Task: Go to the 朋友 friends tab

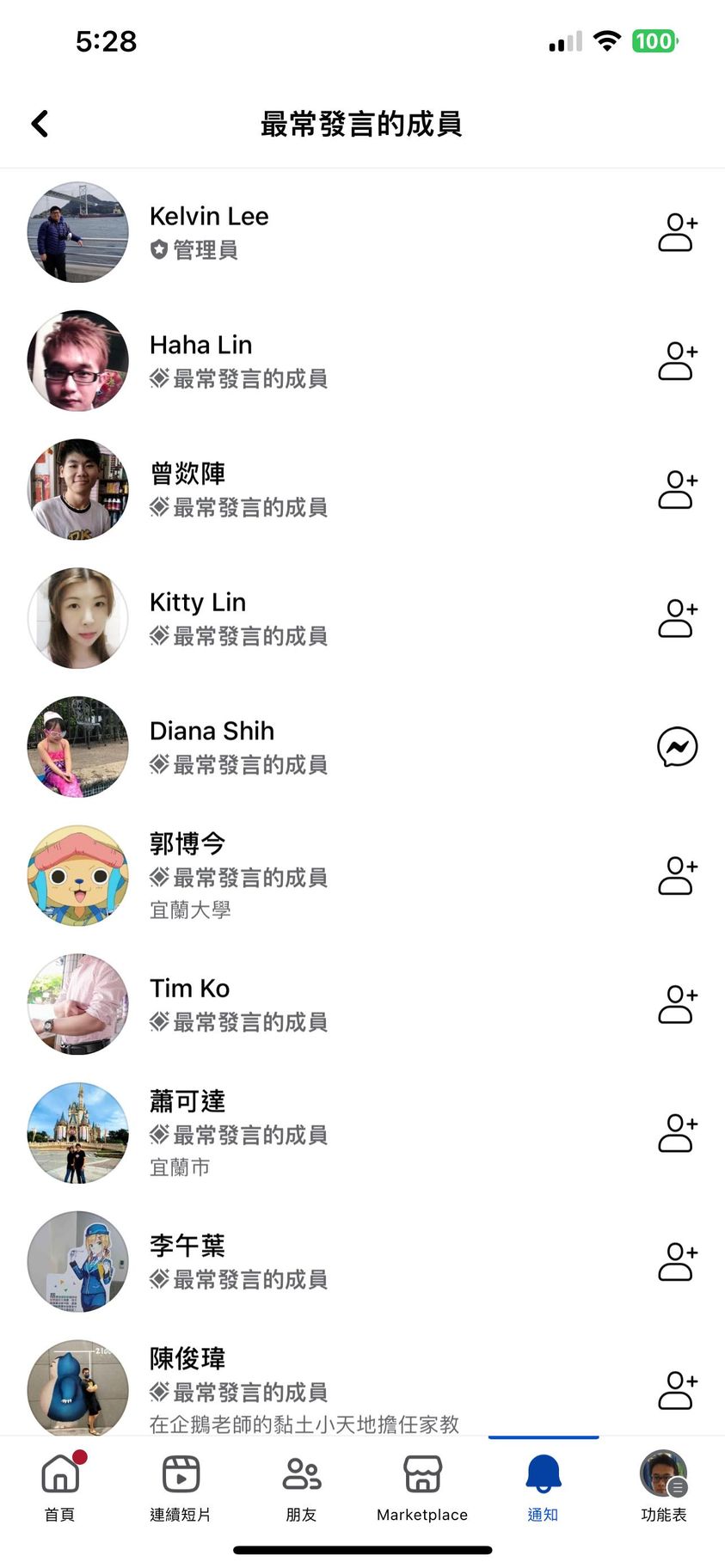Action: pyautogui.click(x=302, y=1487)
